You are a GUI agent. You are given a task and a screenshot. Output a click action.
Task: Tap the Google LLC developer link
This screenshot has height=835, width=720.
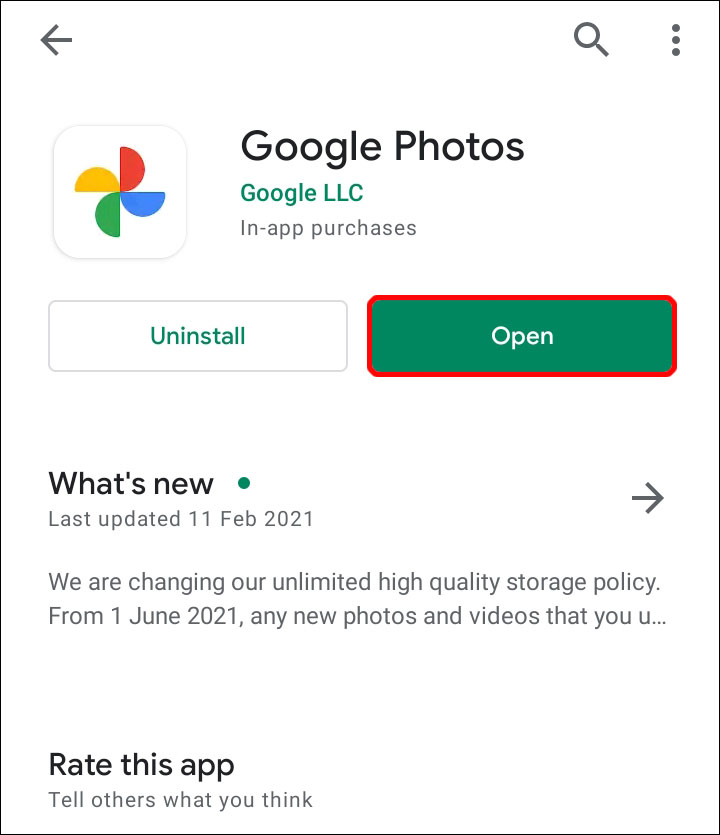tap(302, 192)
